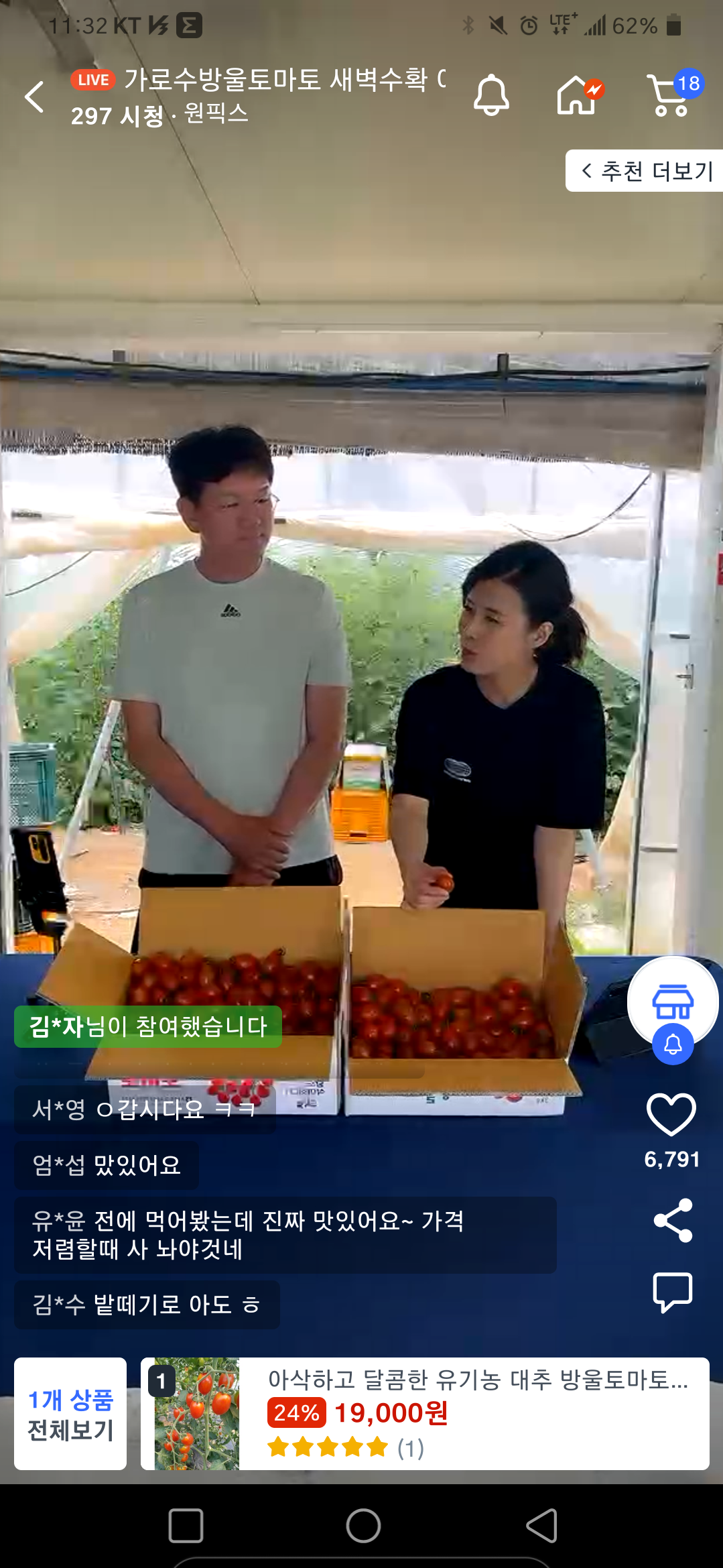Image resolution: width=723 pixels, height=1568 pixels.
Task: Tap the system home button
Action: click(x=363, y=1526)
